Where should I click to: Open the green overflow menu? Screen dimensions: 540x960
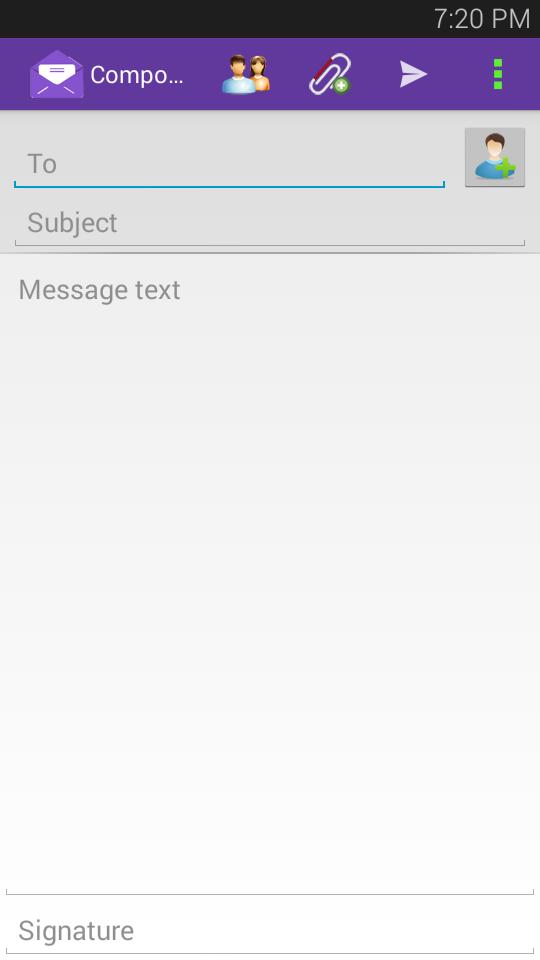[x=498, y=74]
